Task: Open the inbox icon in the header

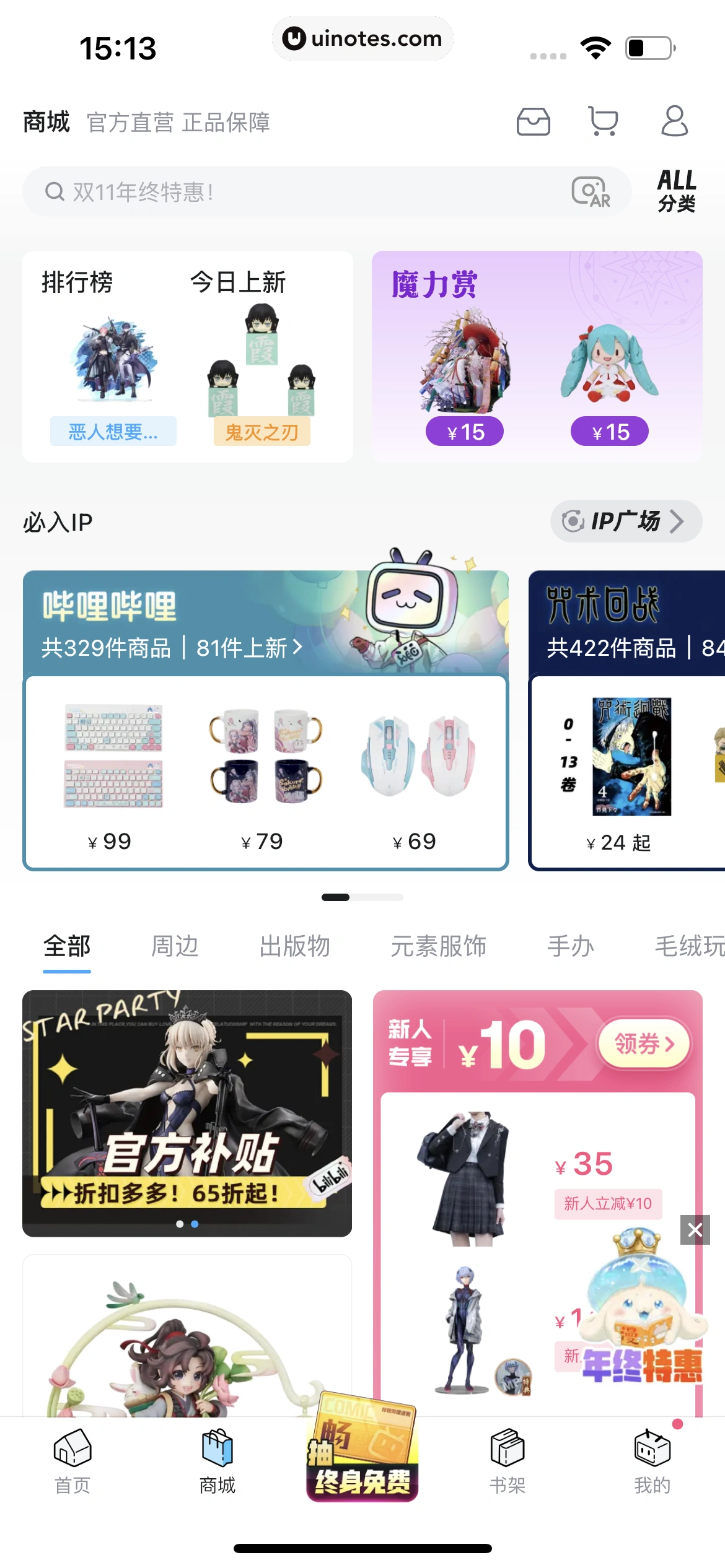Action: [x=533, y=121]
